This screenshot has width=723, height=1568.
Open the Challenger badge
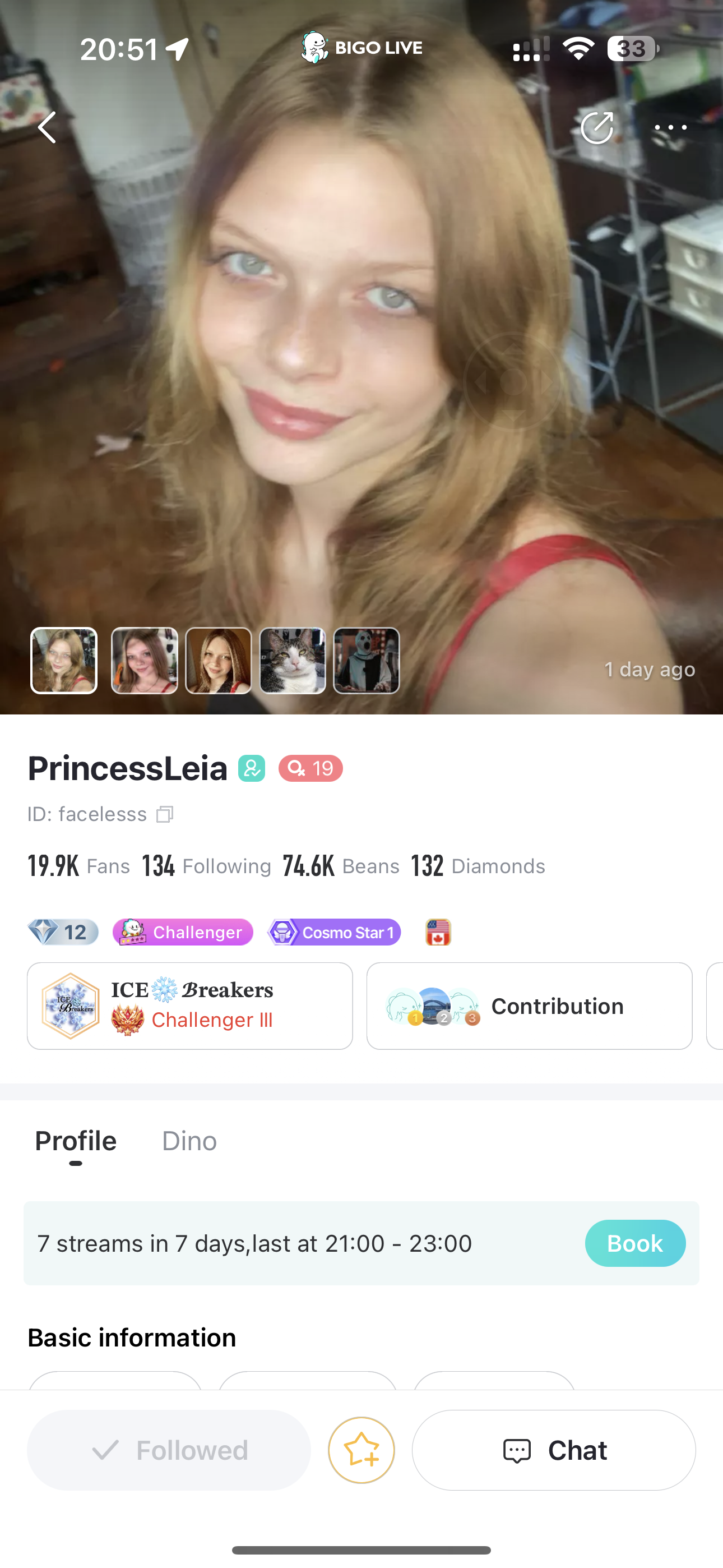(183, 932)
